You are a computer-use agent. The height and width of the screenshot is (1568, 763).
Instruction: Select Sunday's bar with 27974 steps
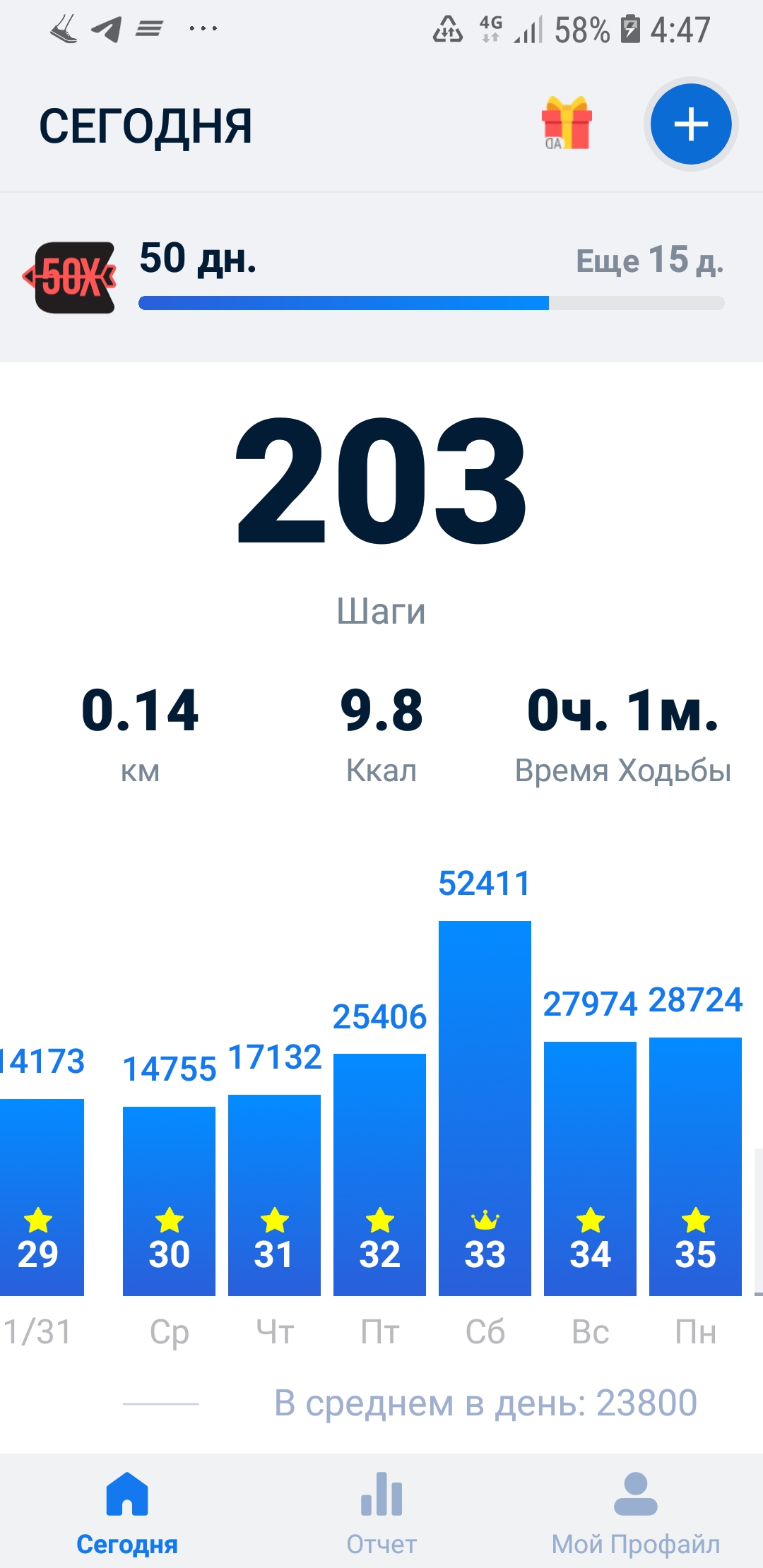pos(590,1169)
